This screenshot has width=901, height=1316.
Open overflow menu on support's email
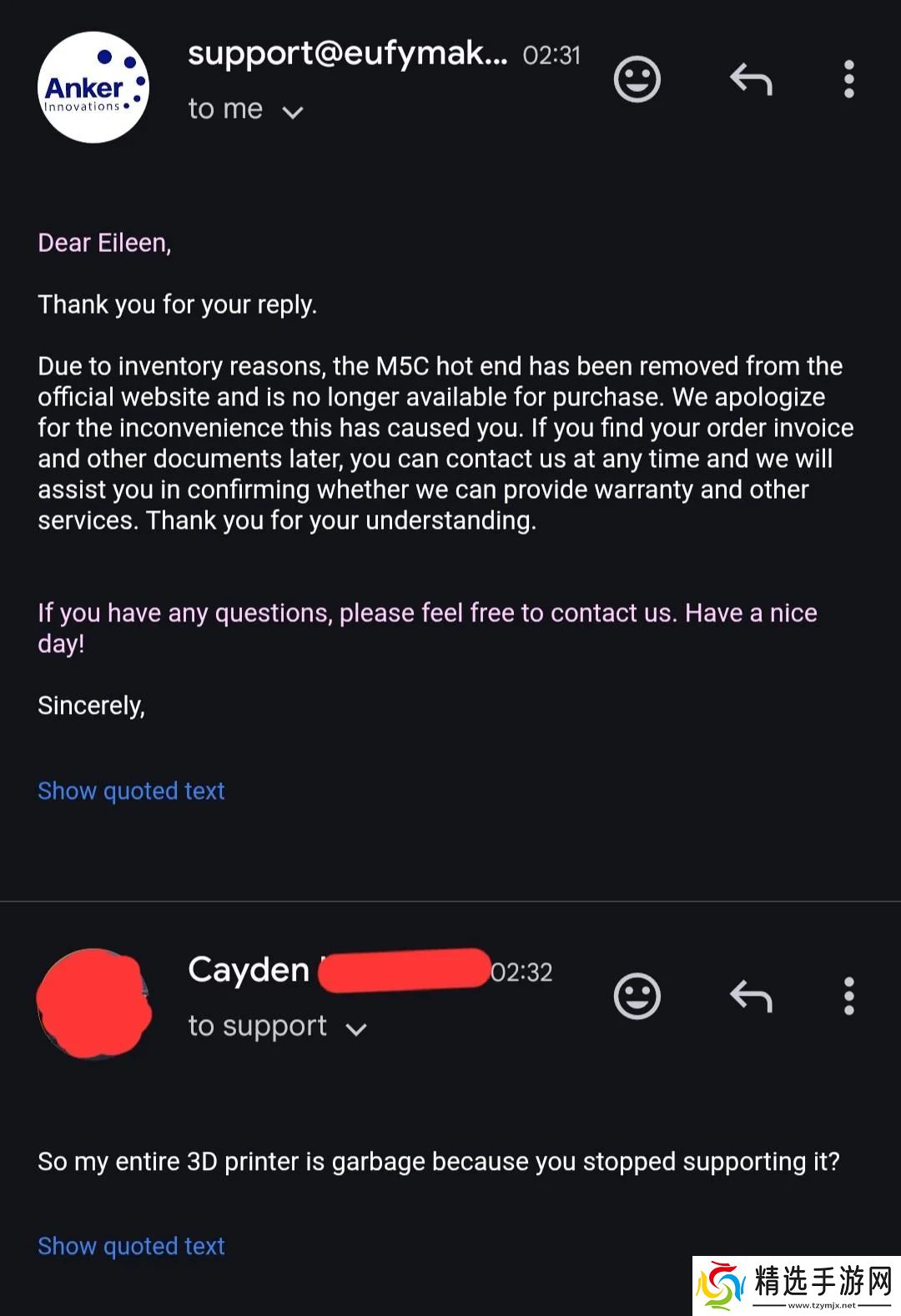coord(848,80)
